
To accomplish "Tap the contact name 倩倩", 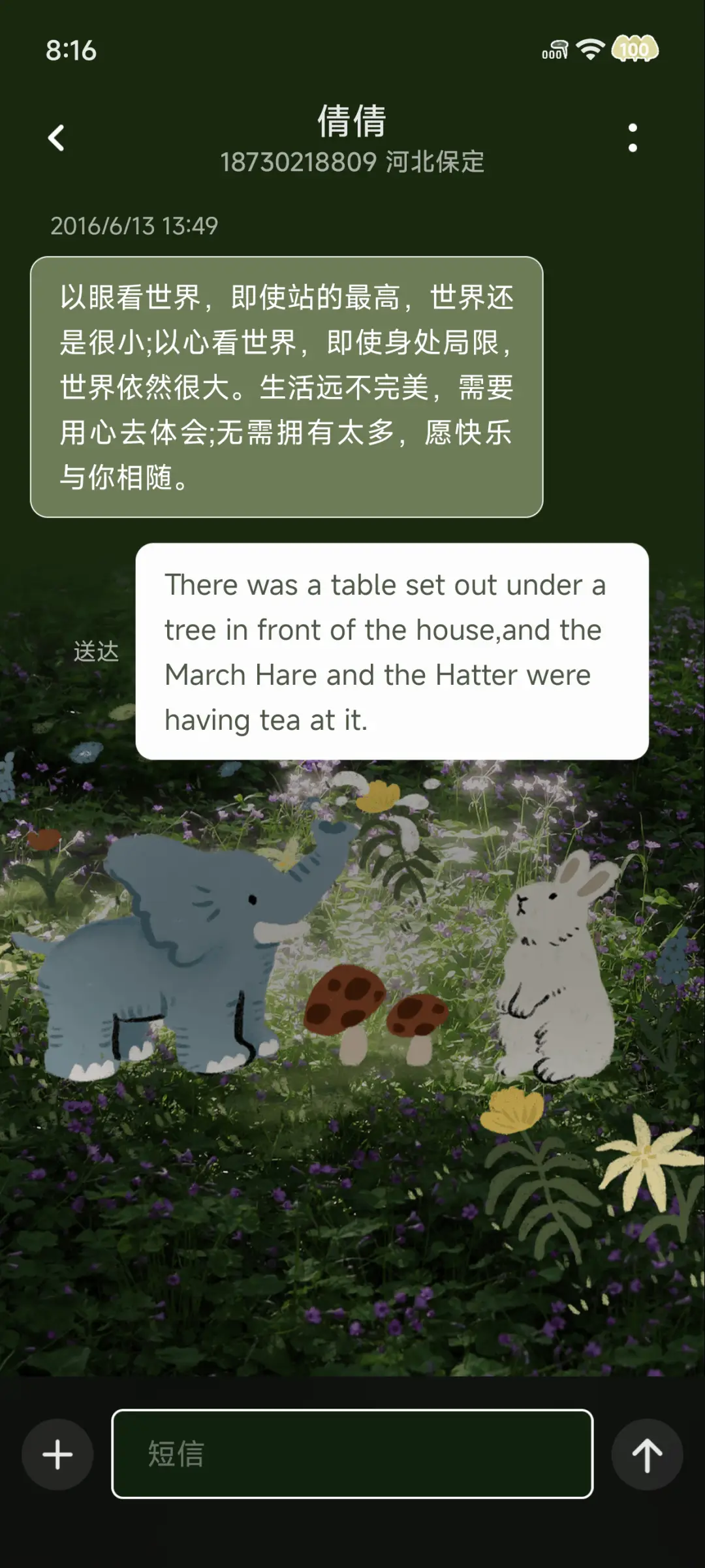I will 352,121.
